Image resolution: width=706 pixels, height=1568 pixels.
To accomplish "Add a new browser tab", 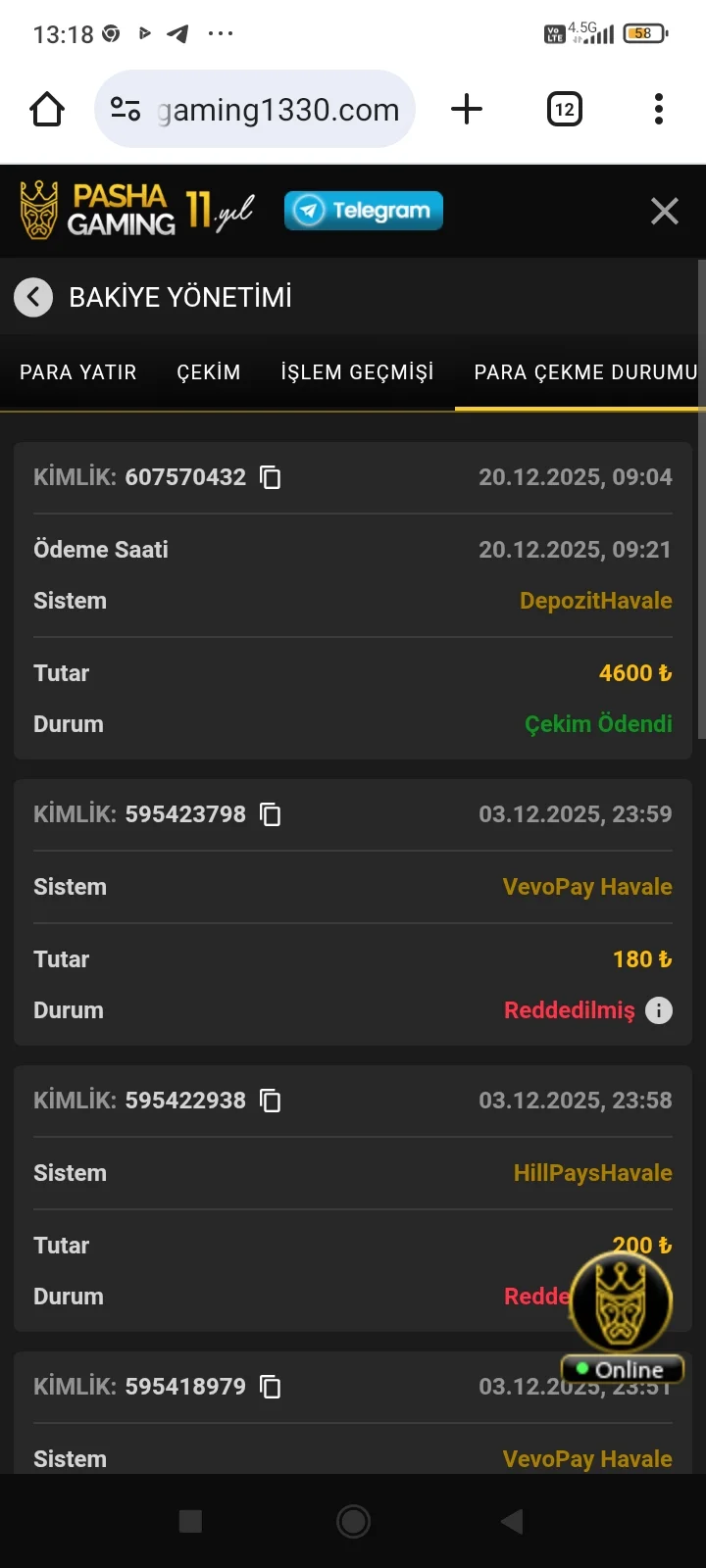I will 467,110.
